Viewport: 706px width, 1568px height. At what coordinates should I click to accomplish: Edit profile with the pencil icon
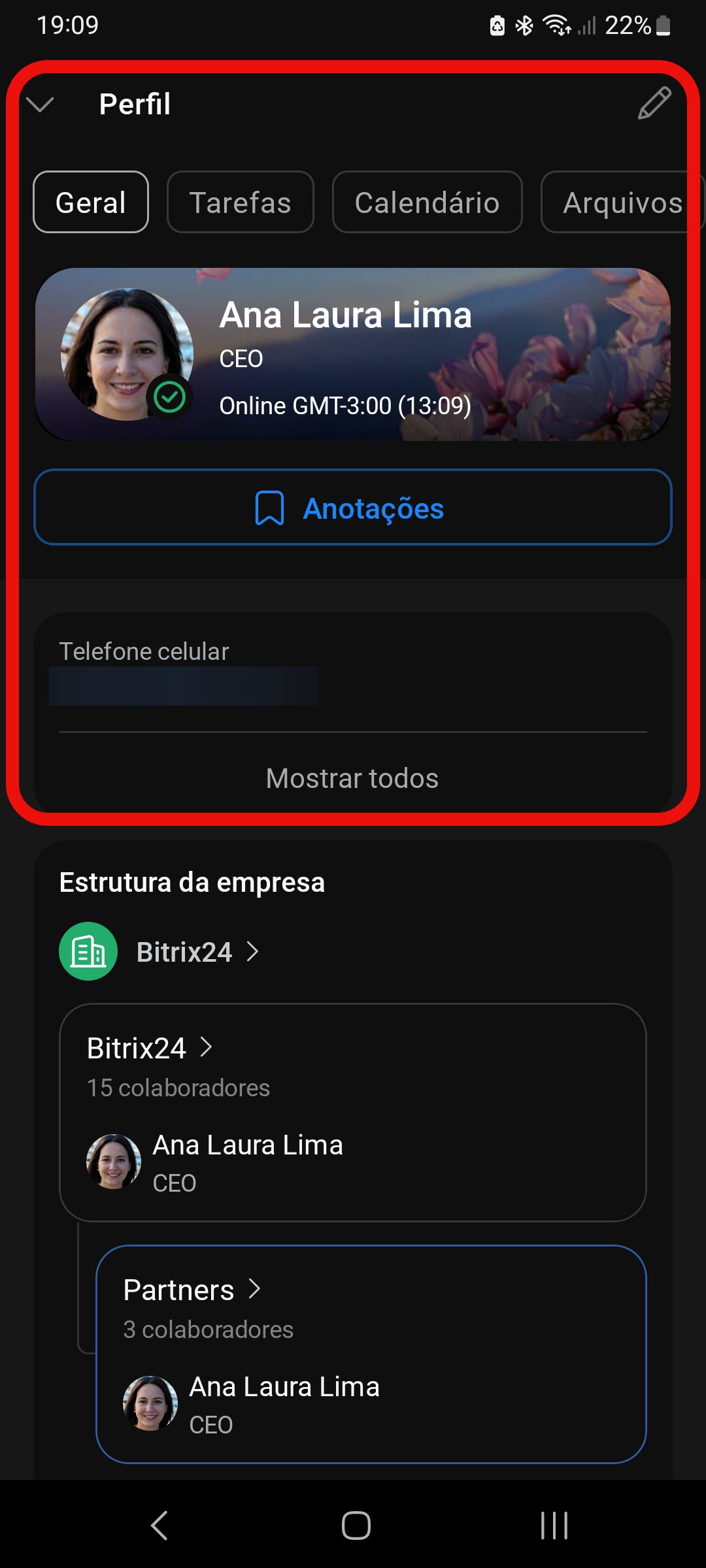[654, 103]
